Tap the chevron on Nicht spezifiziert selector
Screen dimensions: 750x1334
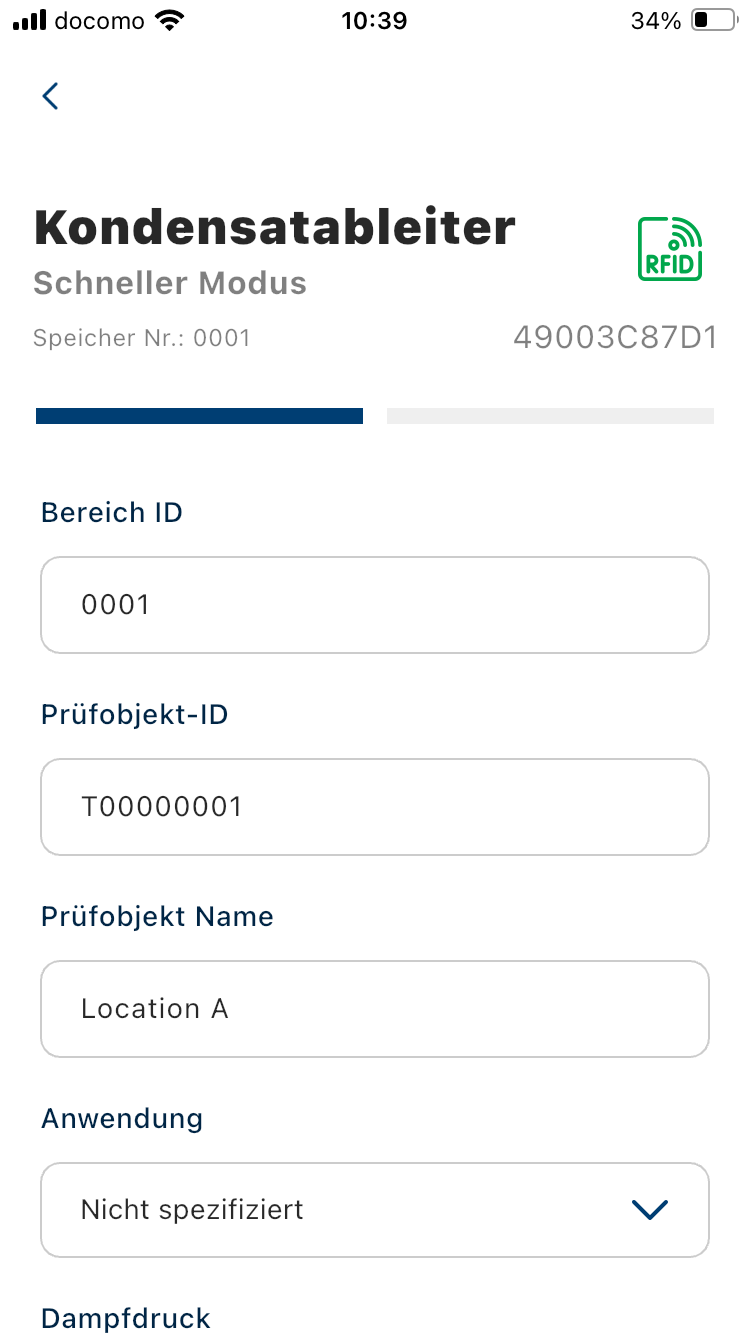pos(649,1210)
